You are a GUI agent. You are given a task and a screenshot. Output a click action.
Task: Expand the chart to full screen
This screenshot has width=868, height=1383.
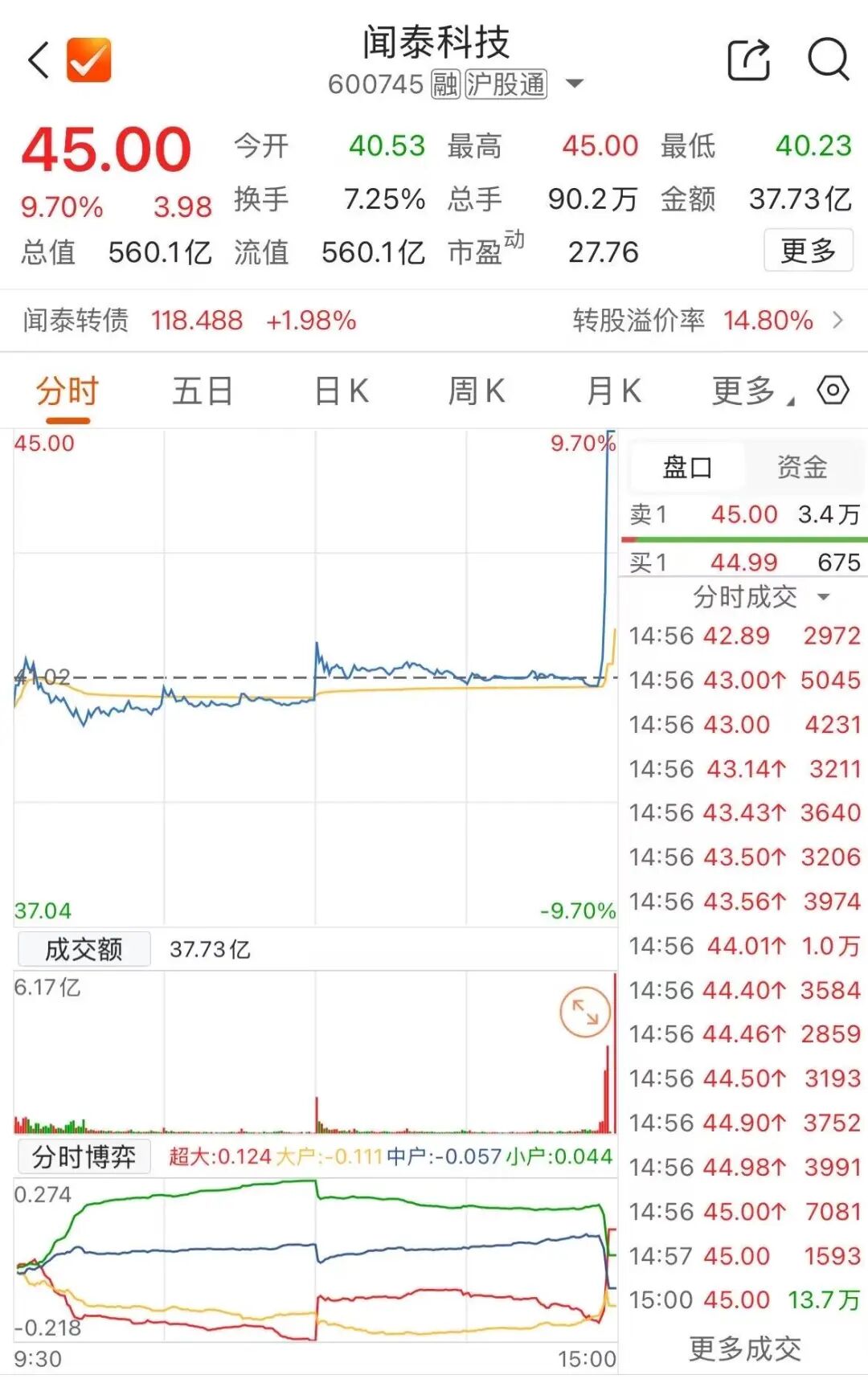pyautogui.click(x=585, y=1012)
